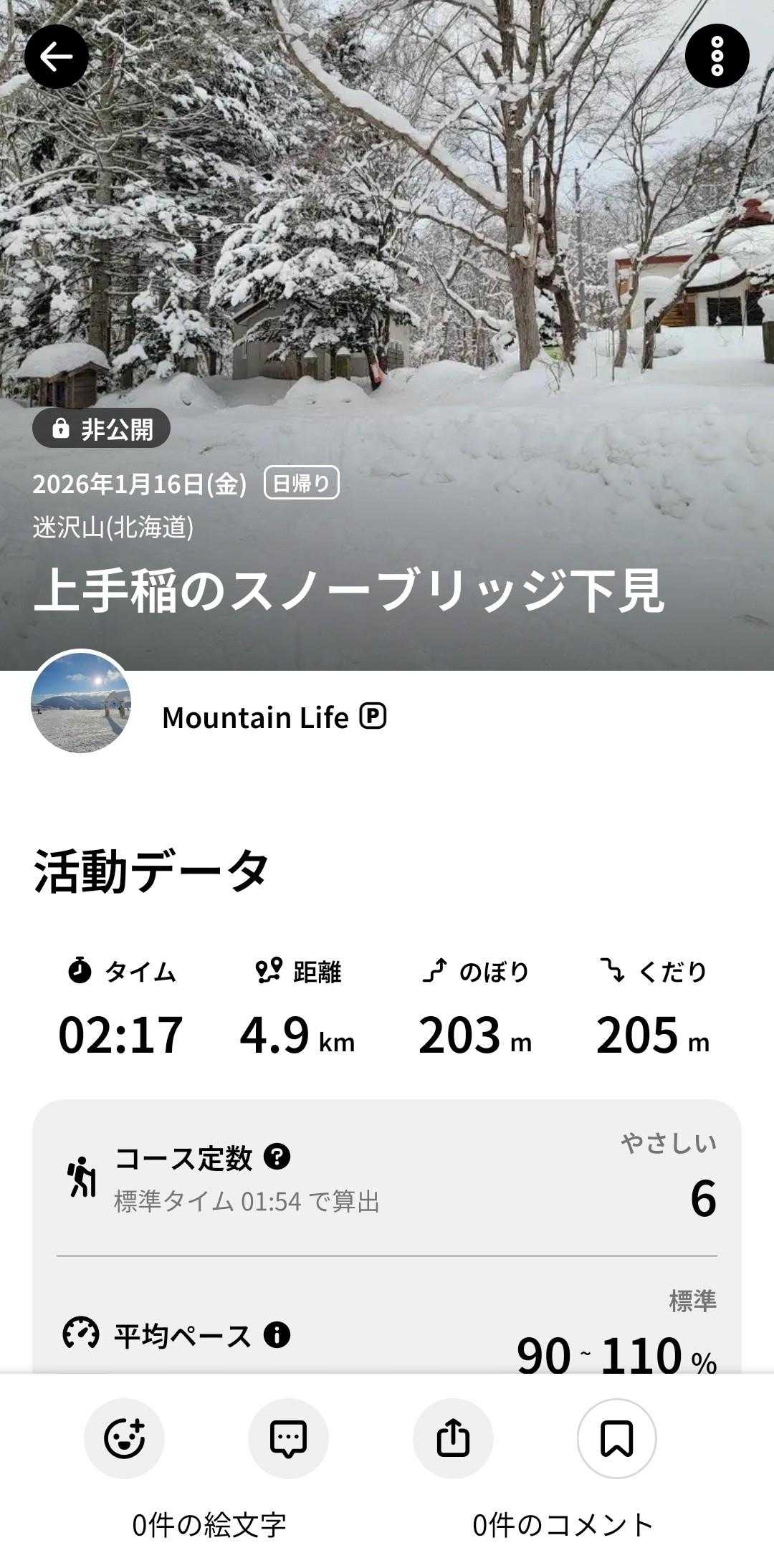This screenshot has height=1568, width=774.
Task: Bookmark this activity
Action: [x=616, y=1438]
